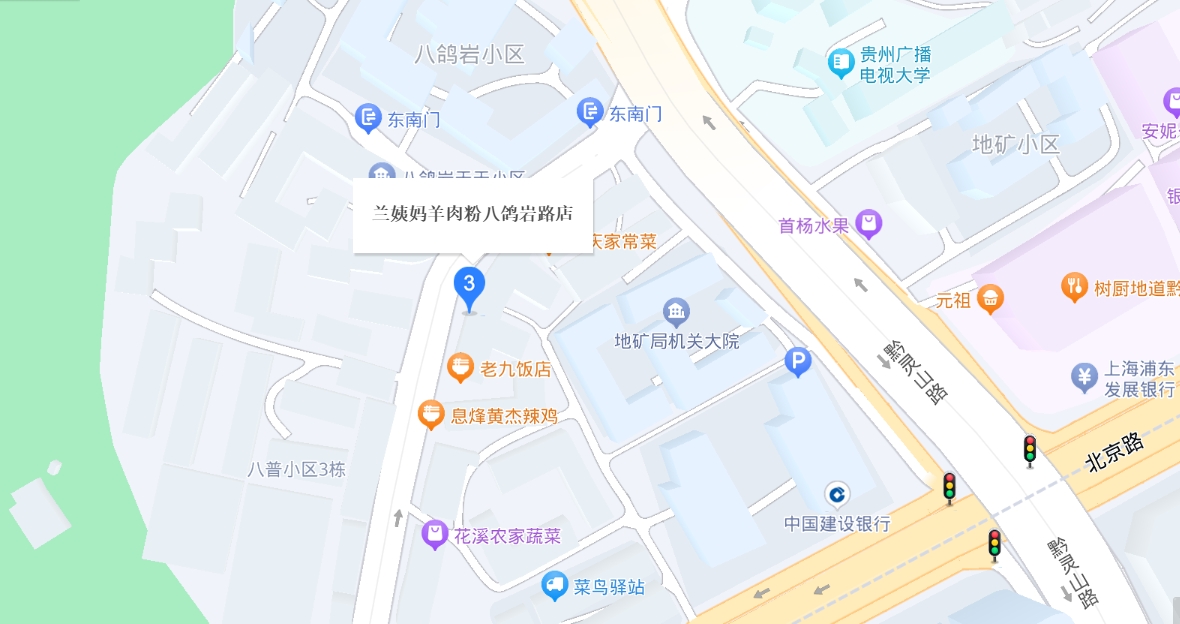The width and height of the screenshot is (1180, 624).
Task: Open 花溪农家蔬菜 shop marker
Action: coord(434,535)
